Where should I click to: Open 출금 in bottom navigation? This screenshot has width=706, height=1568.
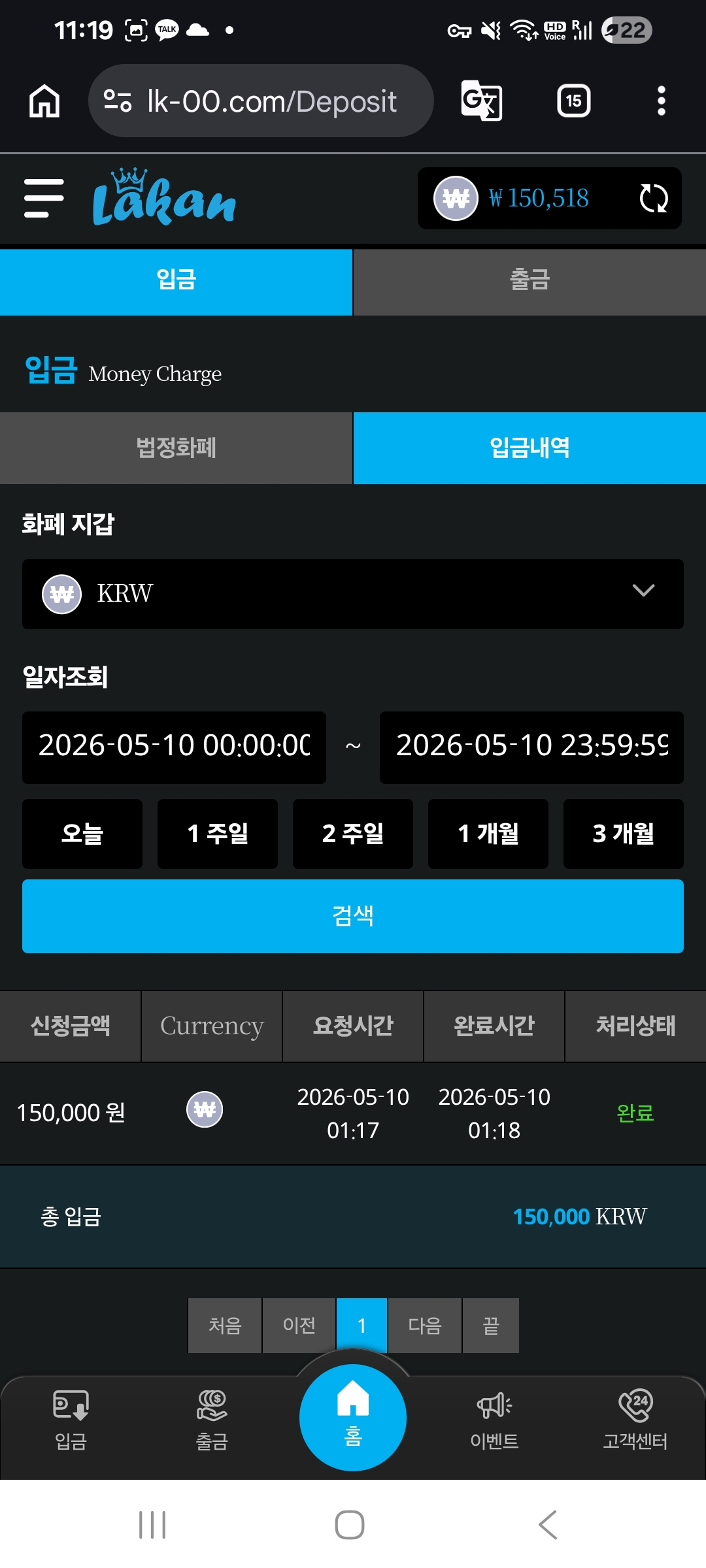tap(212, 1420)
